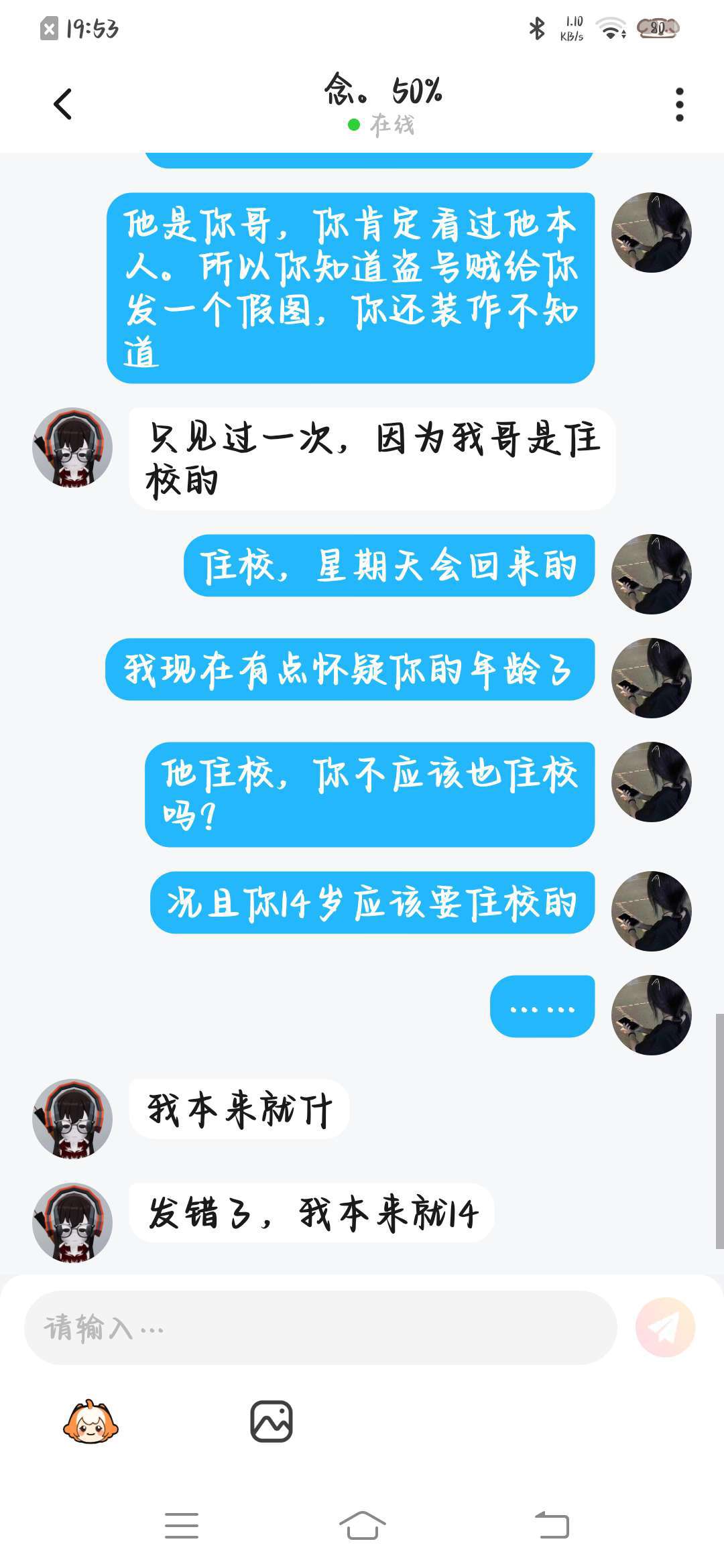Go back from the chat with 念。50%
724x1568 pixels.
tap(62, 104)
